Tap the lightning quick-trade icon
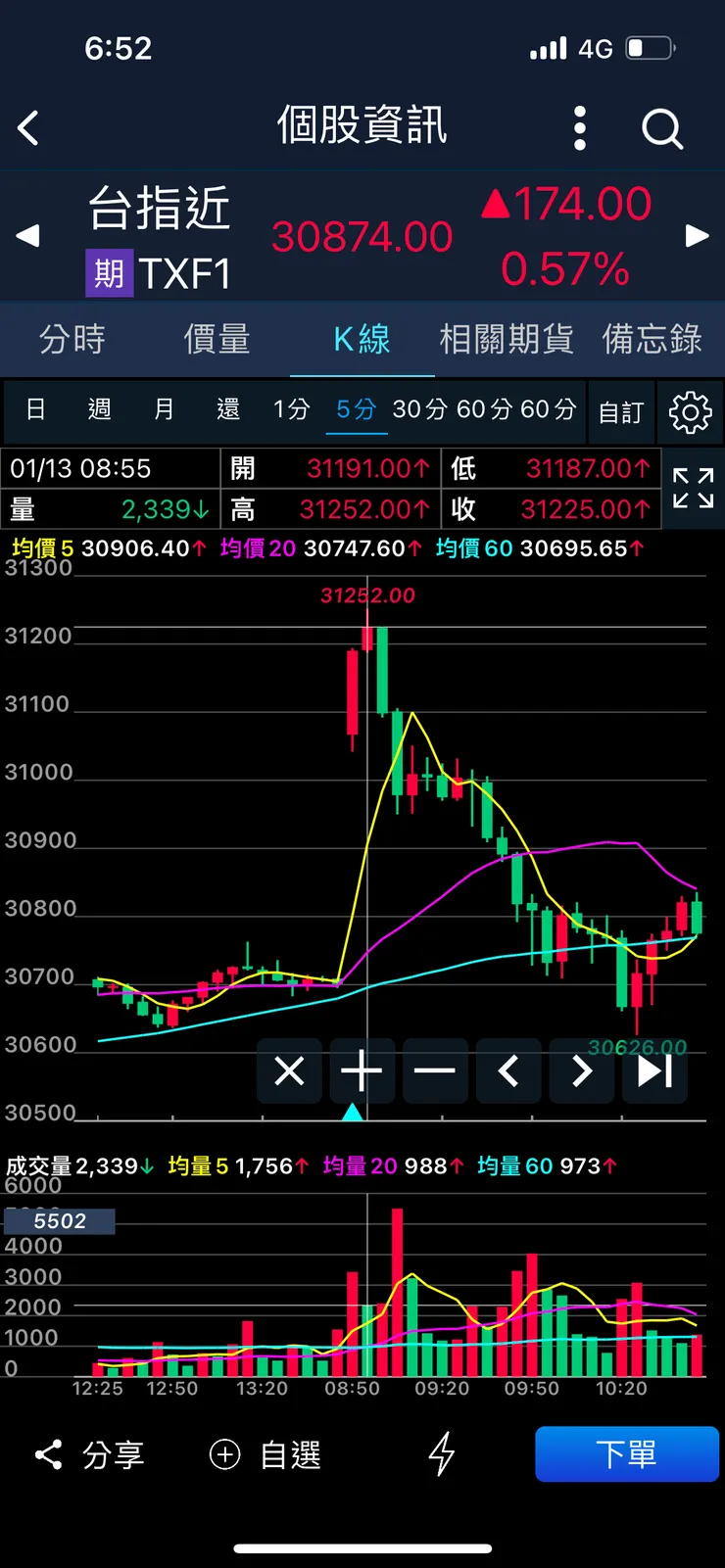The height and width of the screenshot is (1568, 725). click(x=441, y=1453)
